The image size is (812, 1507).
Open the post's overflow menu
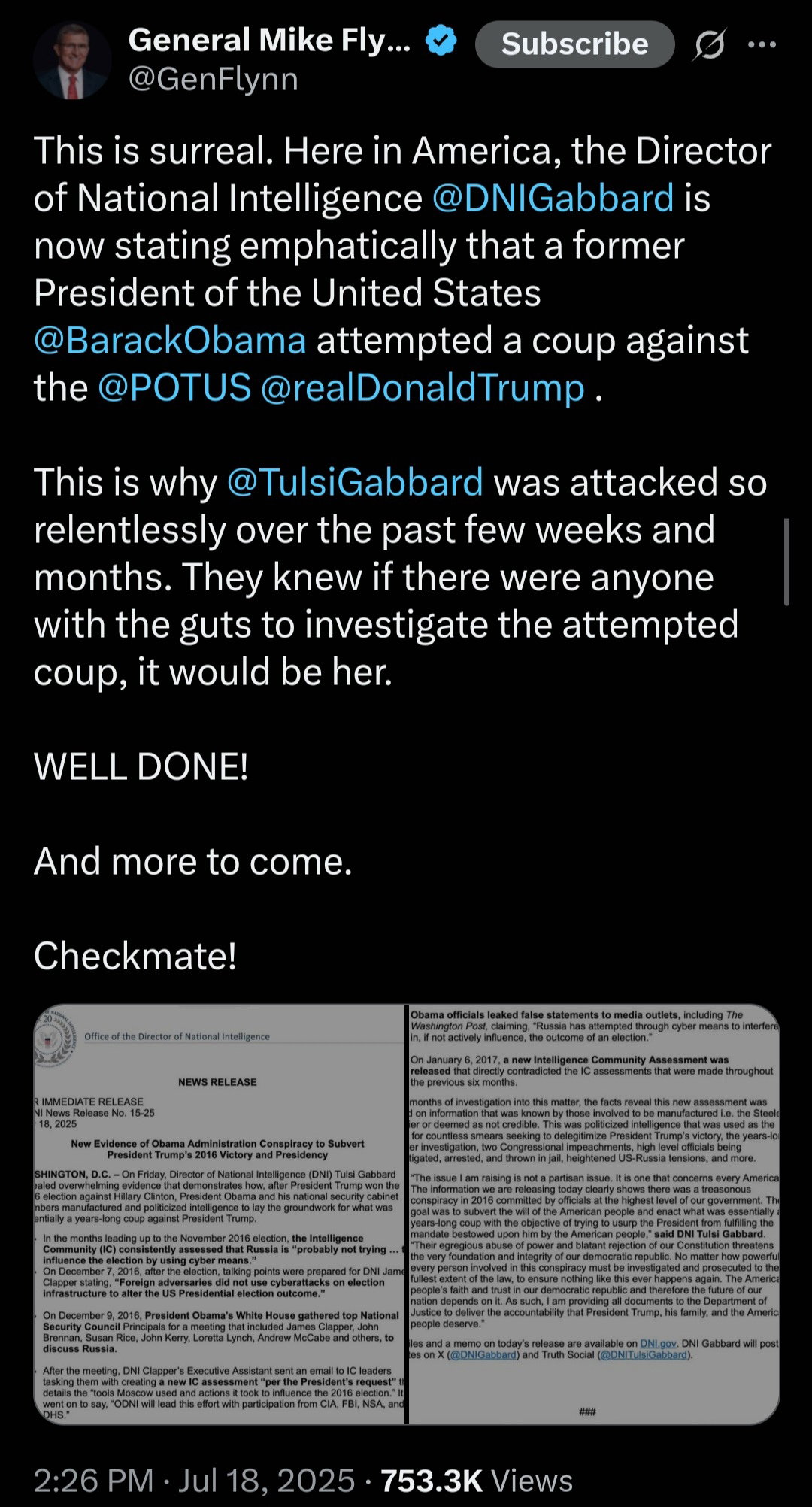tap(762, 45)
